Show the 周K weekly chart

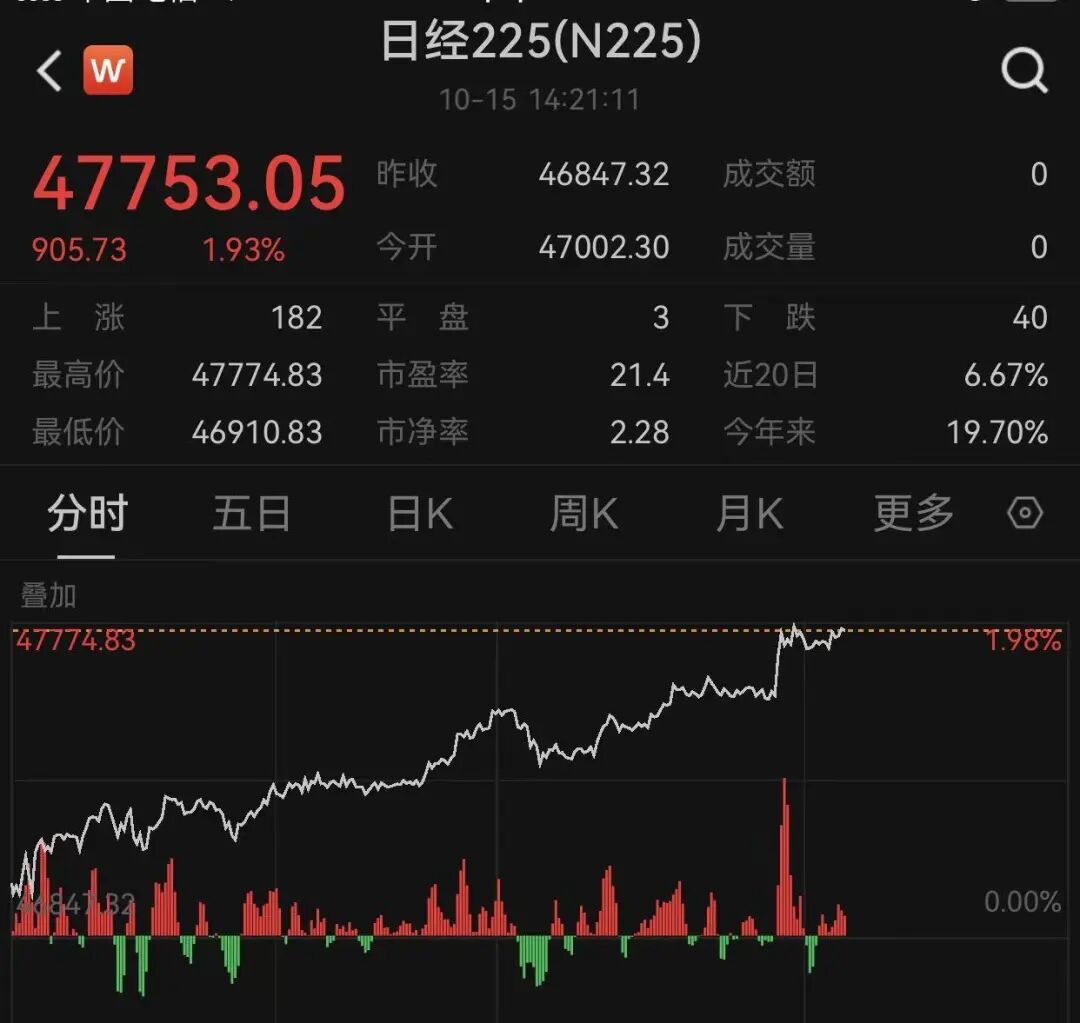(x=584, y=514)
